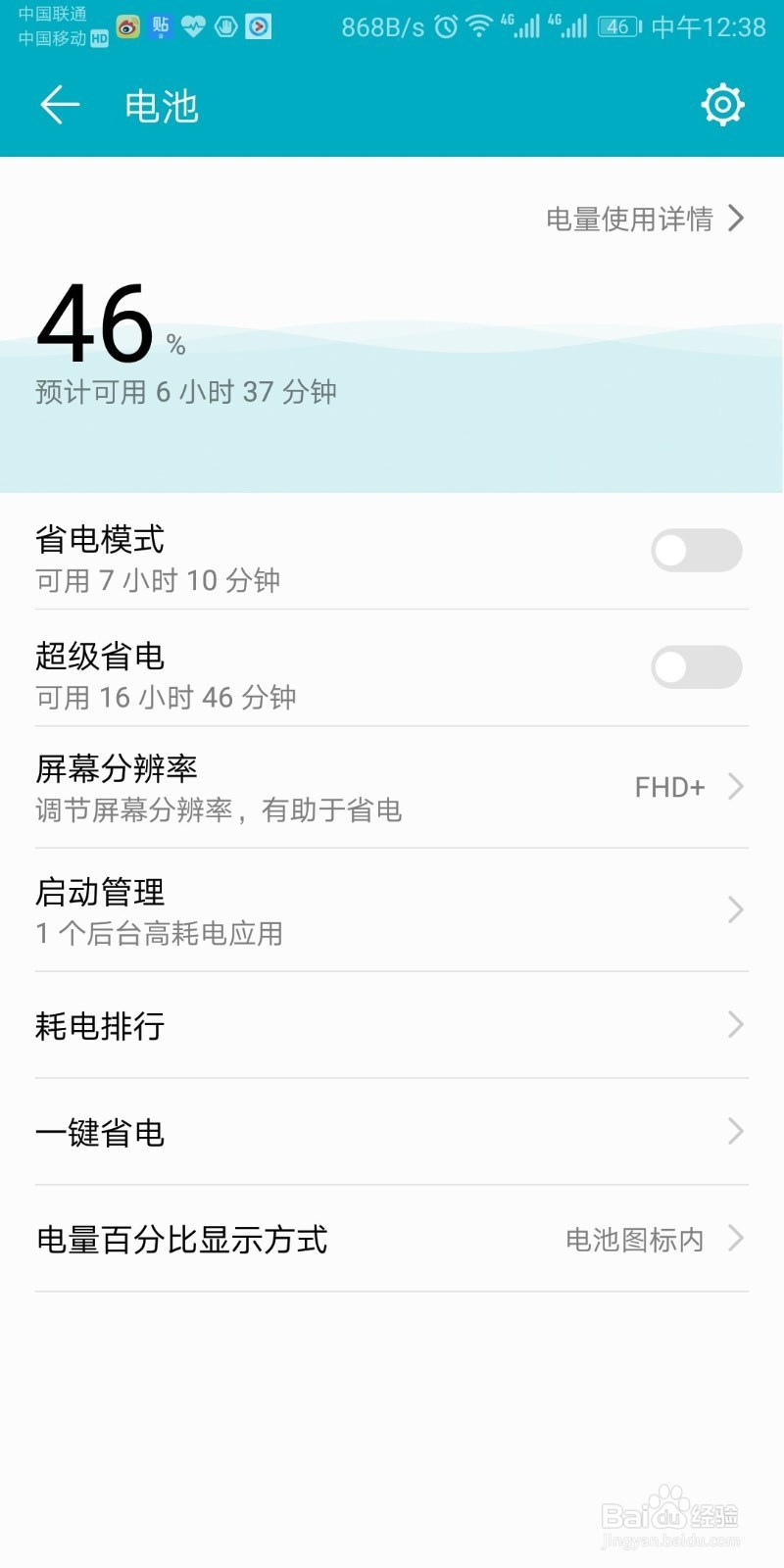This screenshot has height=1568, width=784.
Task: Open the blue video player notification icon
Action: click(x=258, y=27)
